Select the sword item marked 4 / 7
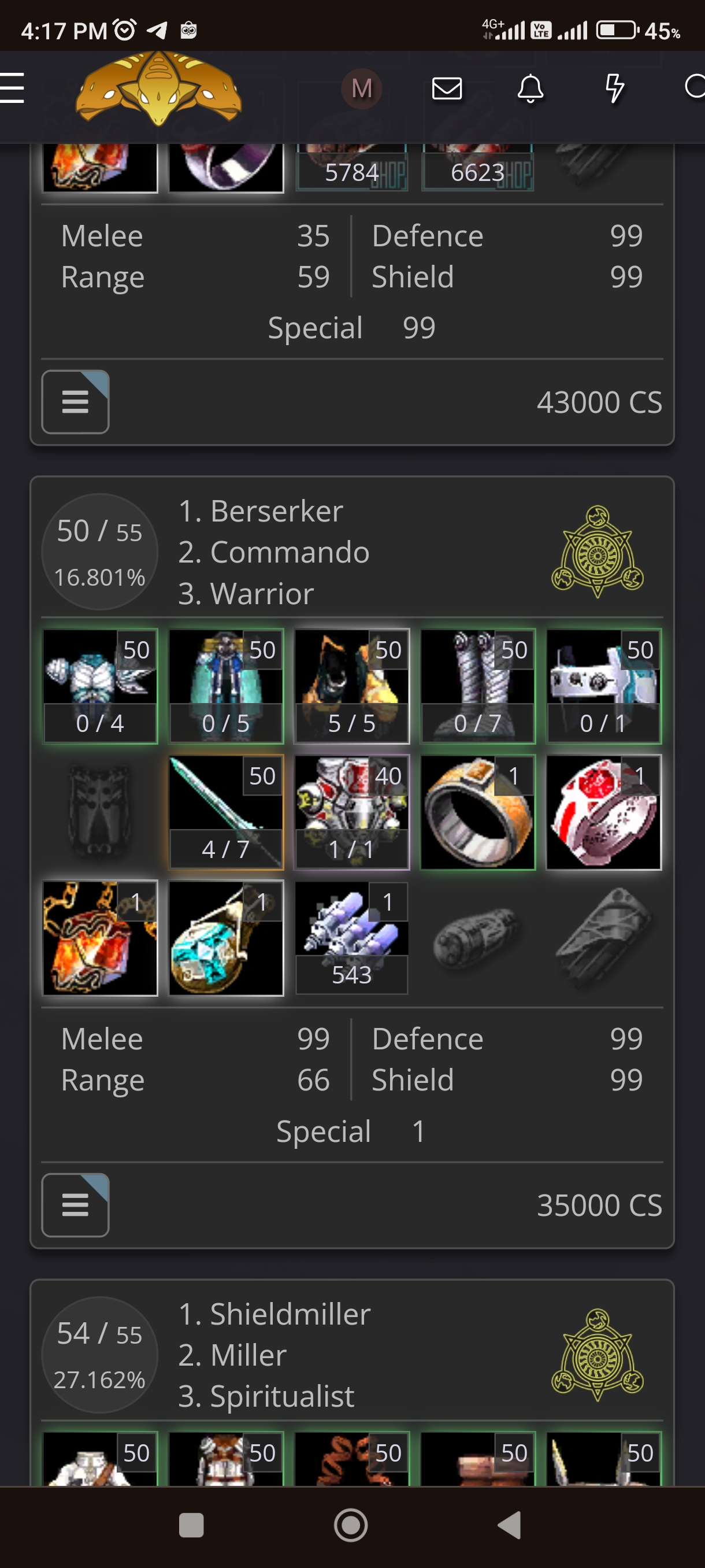Viewport: 705px width, 1568px height. click(x=226, y=812)
